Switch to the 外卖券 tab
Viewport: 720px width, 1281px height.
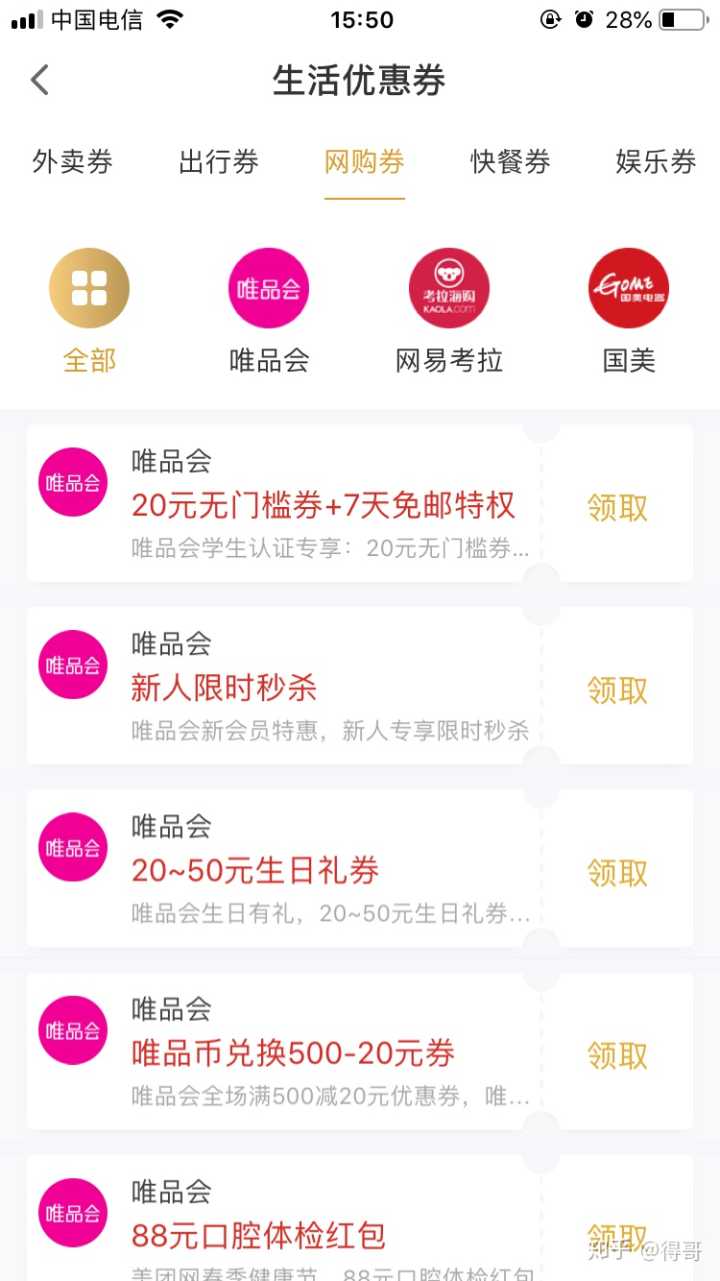[x=72, y=162]
